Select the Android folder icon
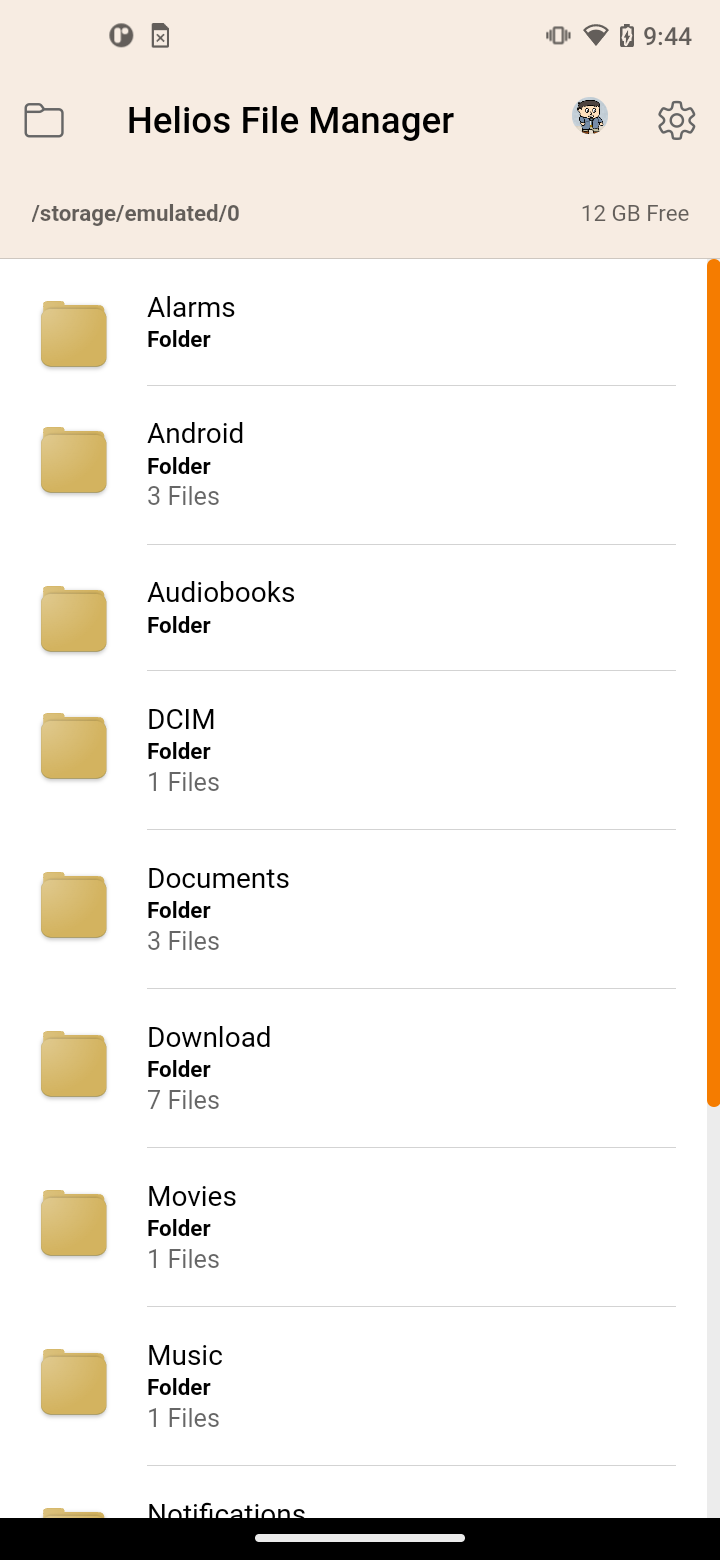 [72, 460]
